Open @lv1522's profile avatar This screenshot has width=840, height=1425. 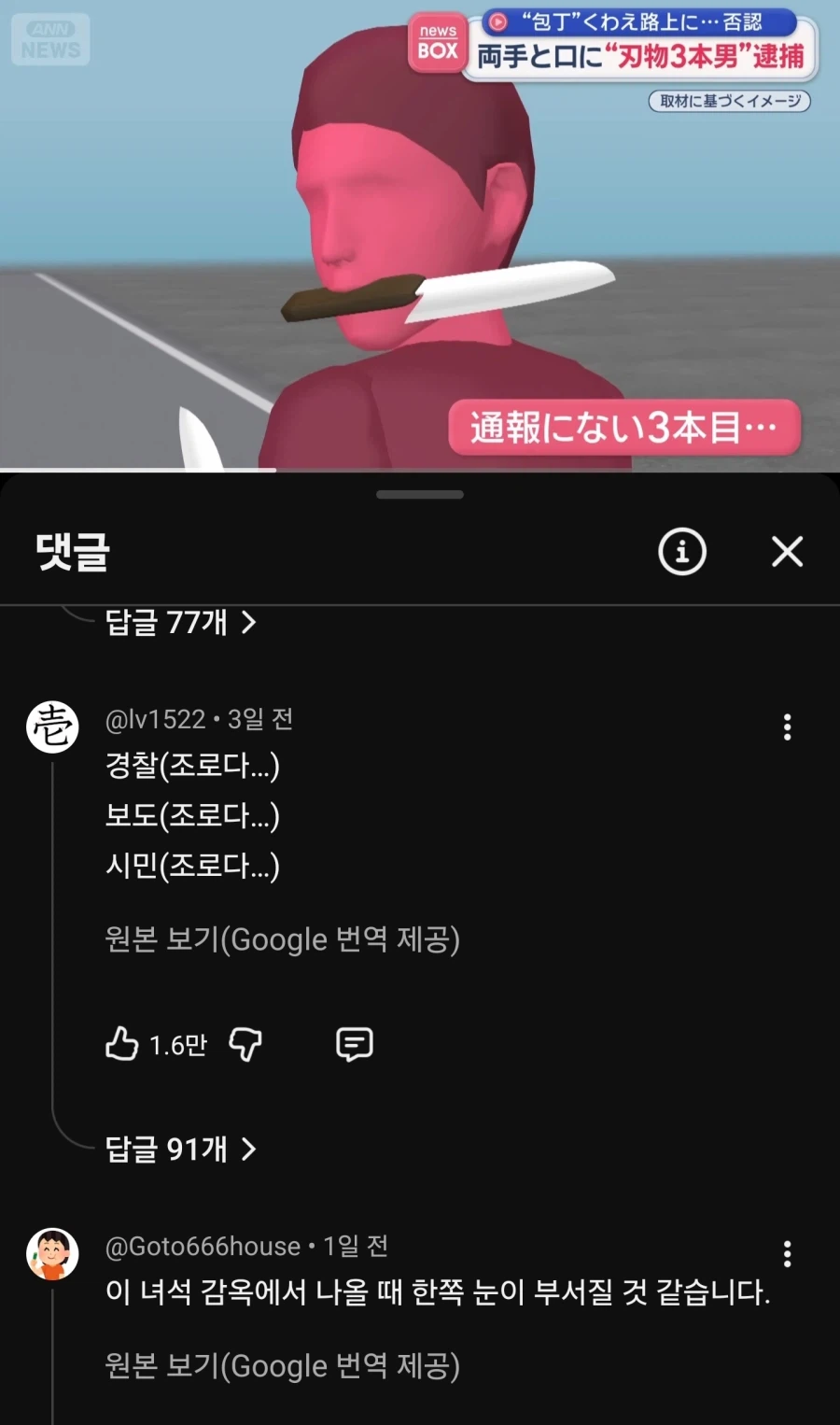click(52, 727)
